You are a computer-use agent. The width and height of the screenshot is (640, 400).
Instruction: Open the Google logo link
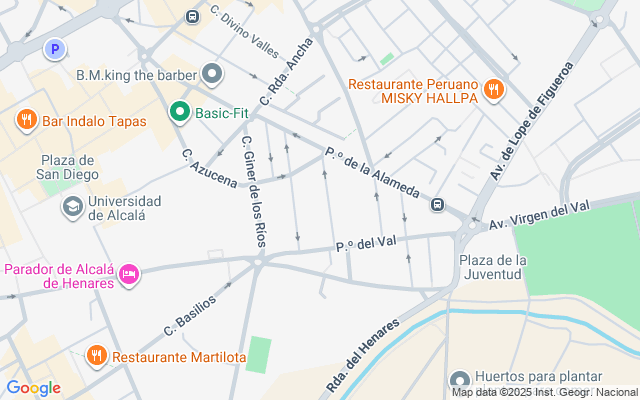(x=33, y=388)
